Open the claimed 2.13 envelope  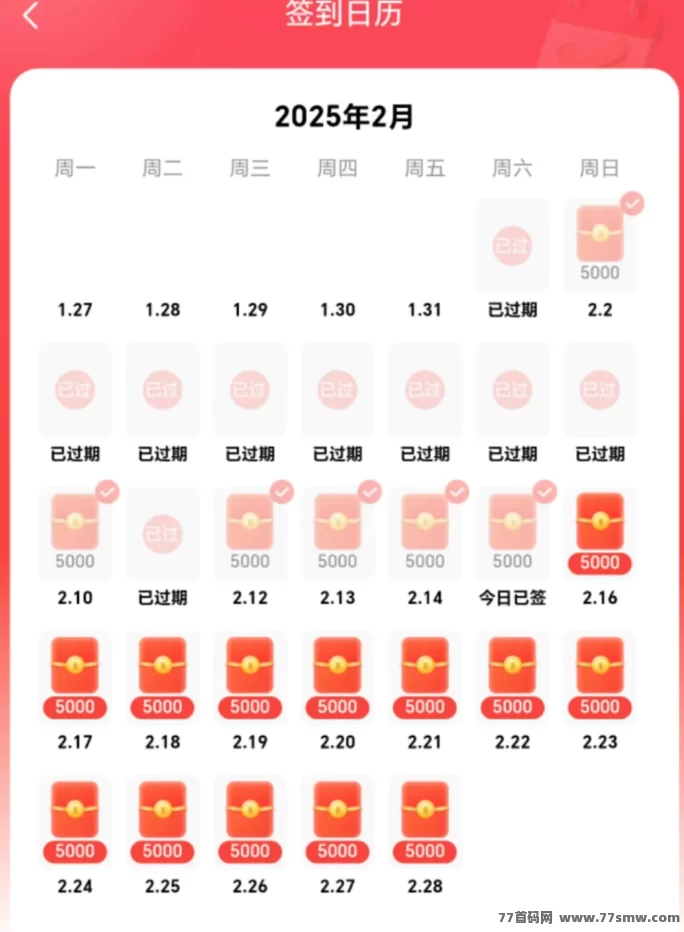(337, 532)
